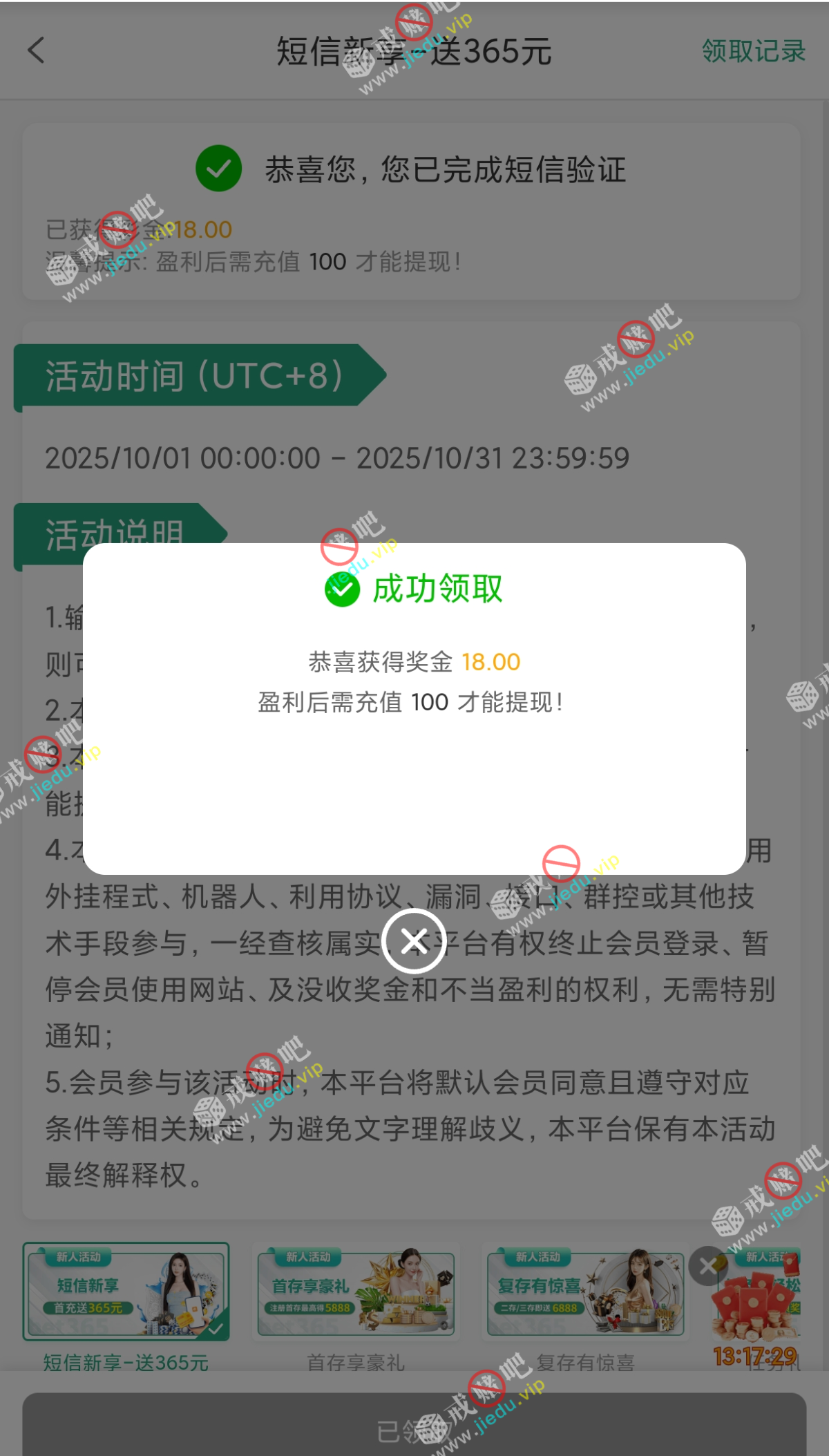Open the 首存享豪礼 promotion card
Viewport: 829px width, 1456px height.
[356, 1292]
